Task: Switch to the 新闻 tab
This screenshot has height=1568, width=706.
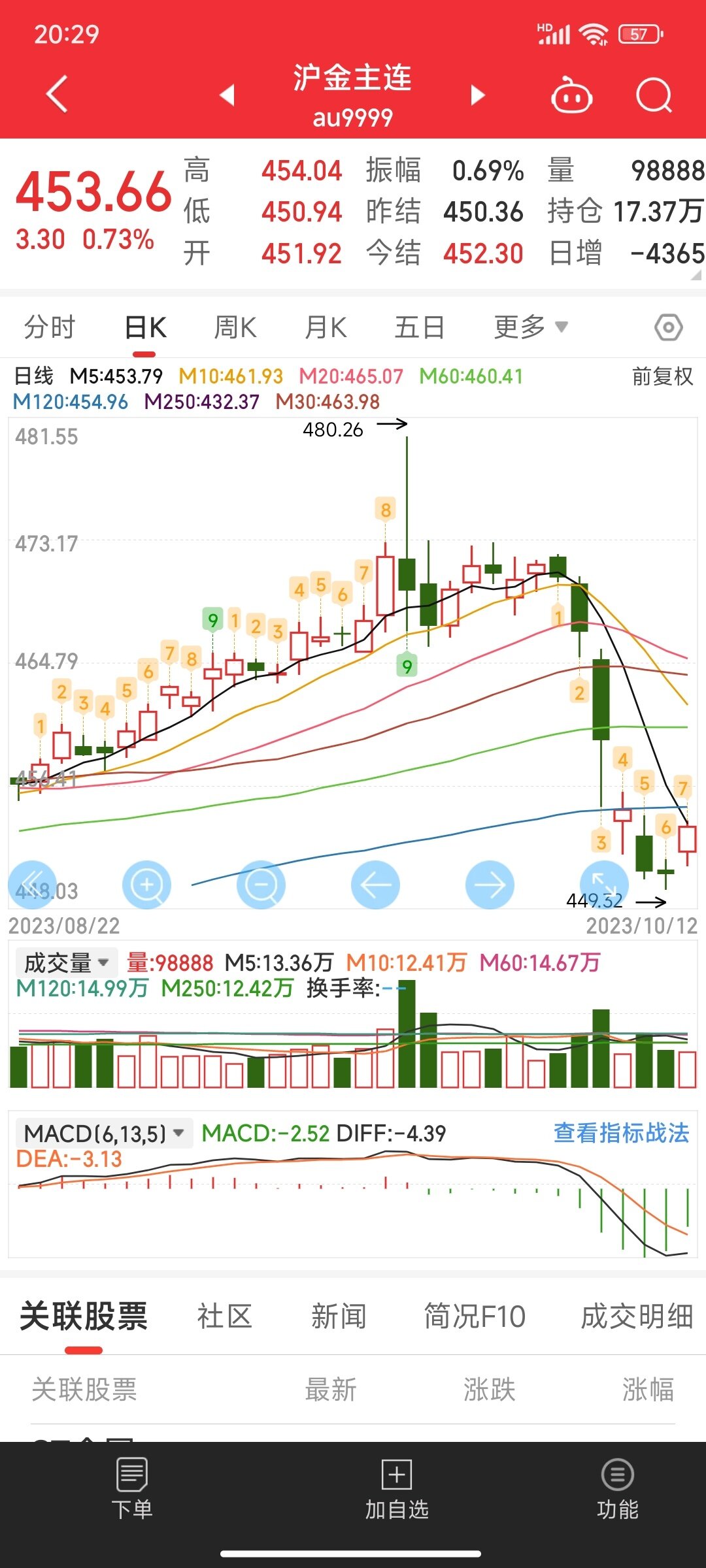Action: coord(339,1316)
